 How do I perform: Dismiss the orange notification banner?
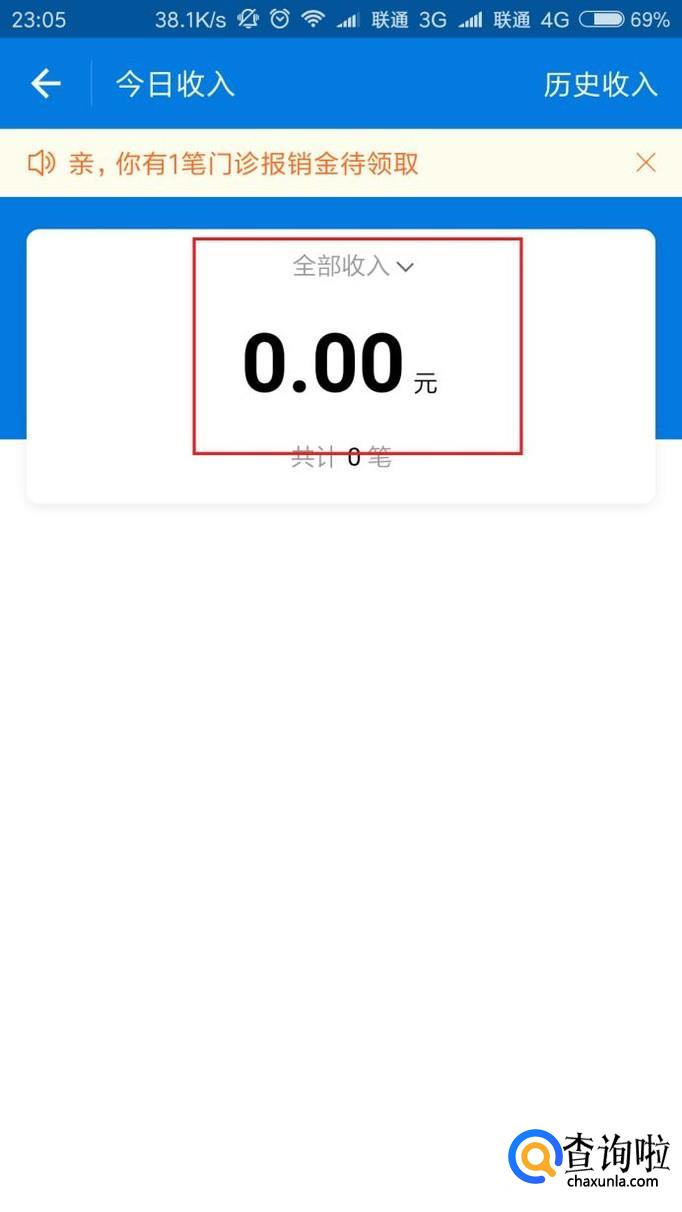tap(646, 163)
